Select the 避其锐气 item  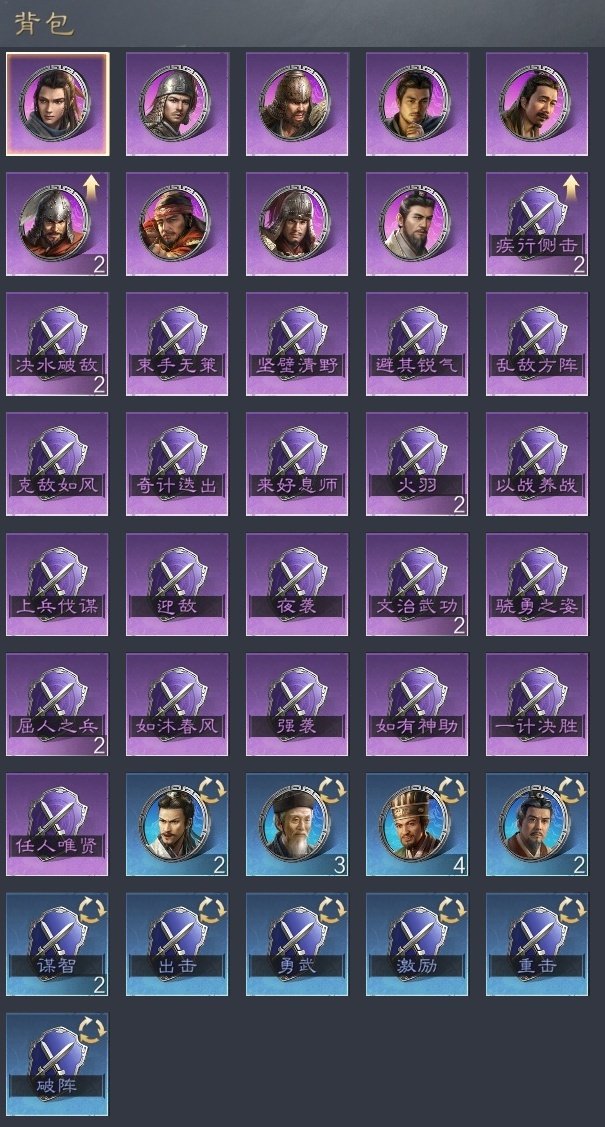point(417,344)
